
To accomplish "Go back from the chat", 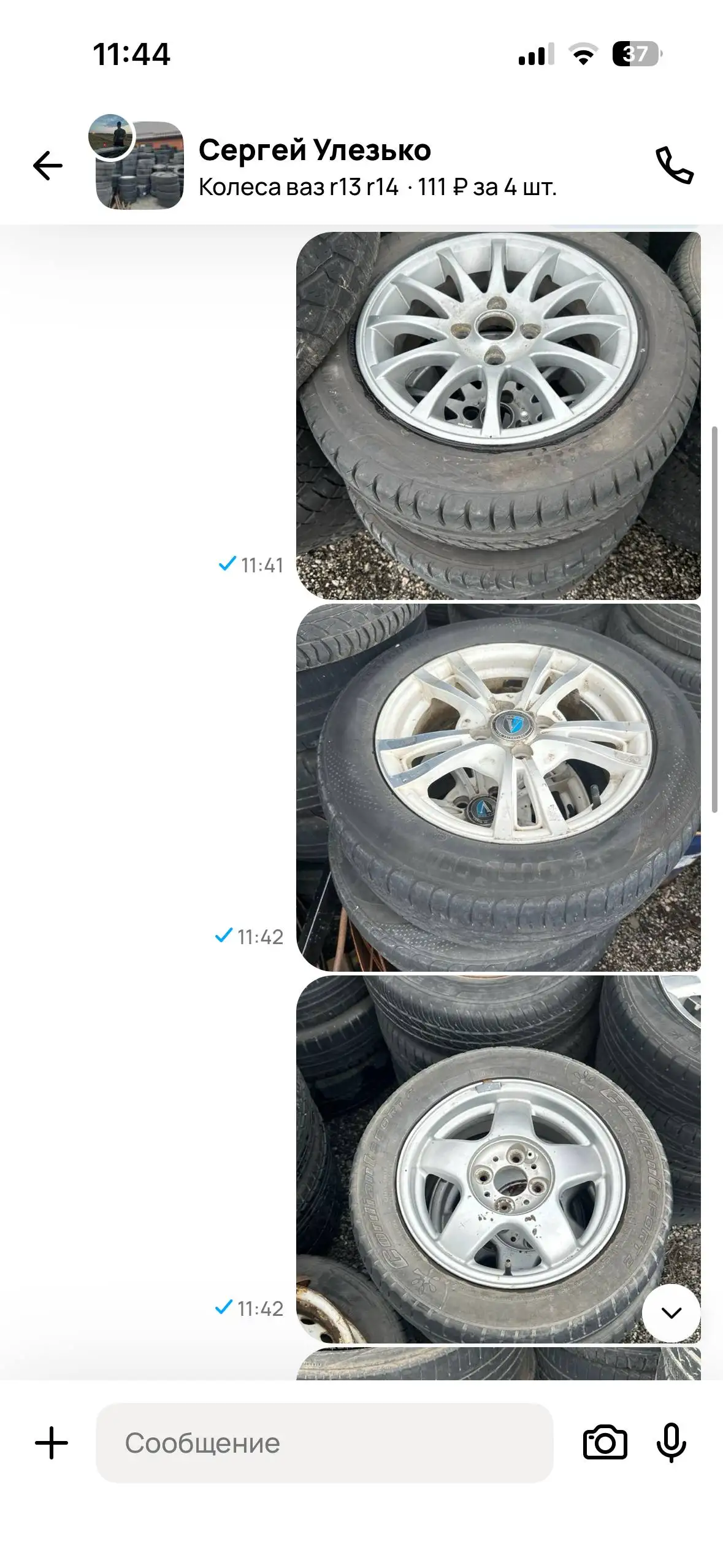I will pos(48,166).
